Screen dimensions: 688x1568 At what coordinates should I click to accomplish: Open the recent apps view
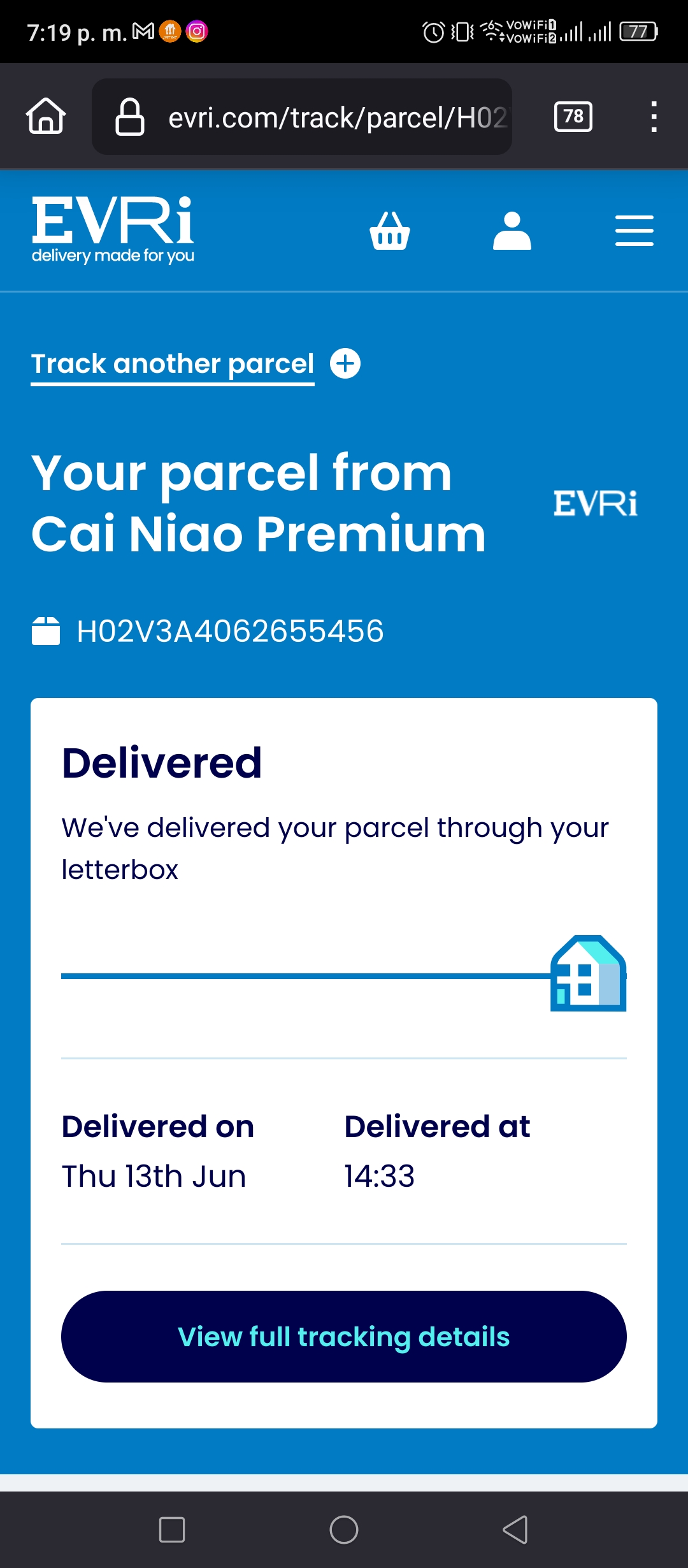(172, 1530)
